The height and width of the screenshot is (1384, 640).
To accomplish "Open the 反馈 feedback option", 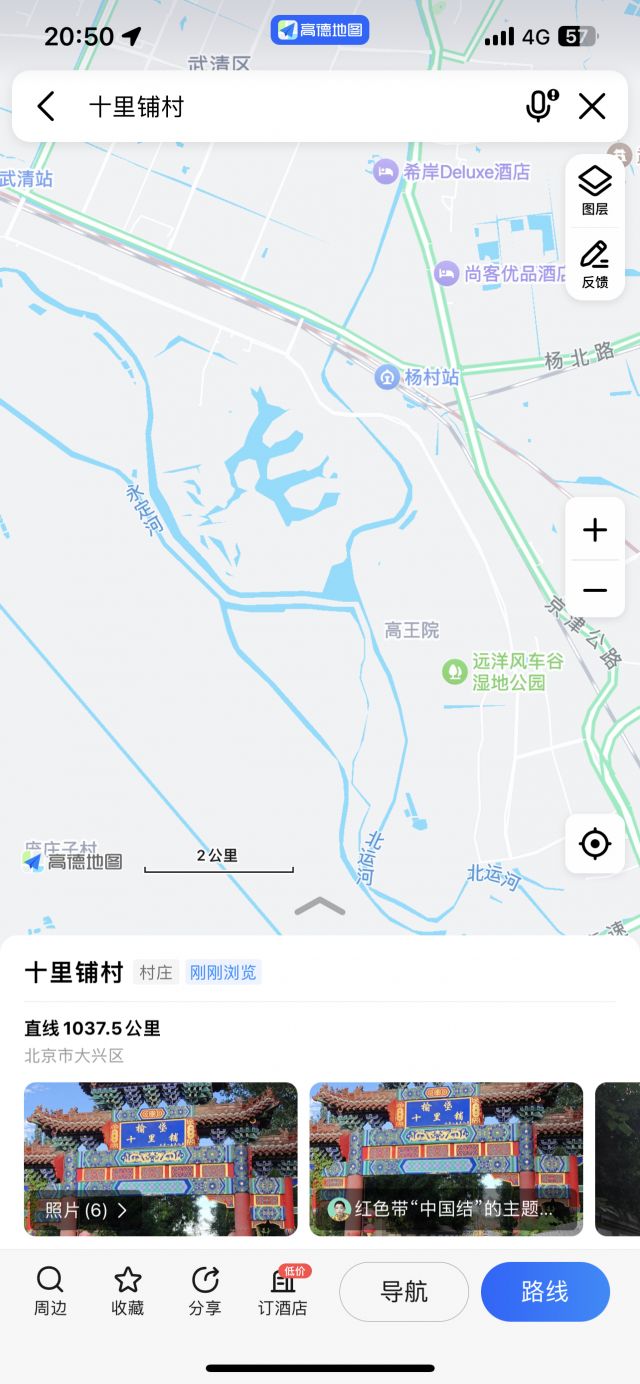I will coord(595,264).
